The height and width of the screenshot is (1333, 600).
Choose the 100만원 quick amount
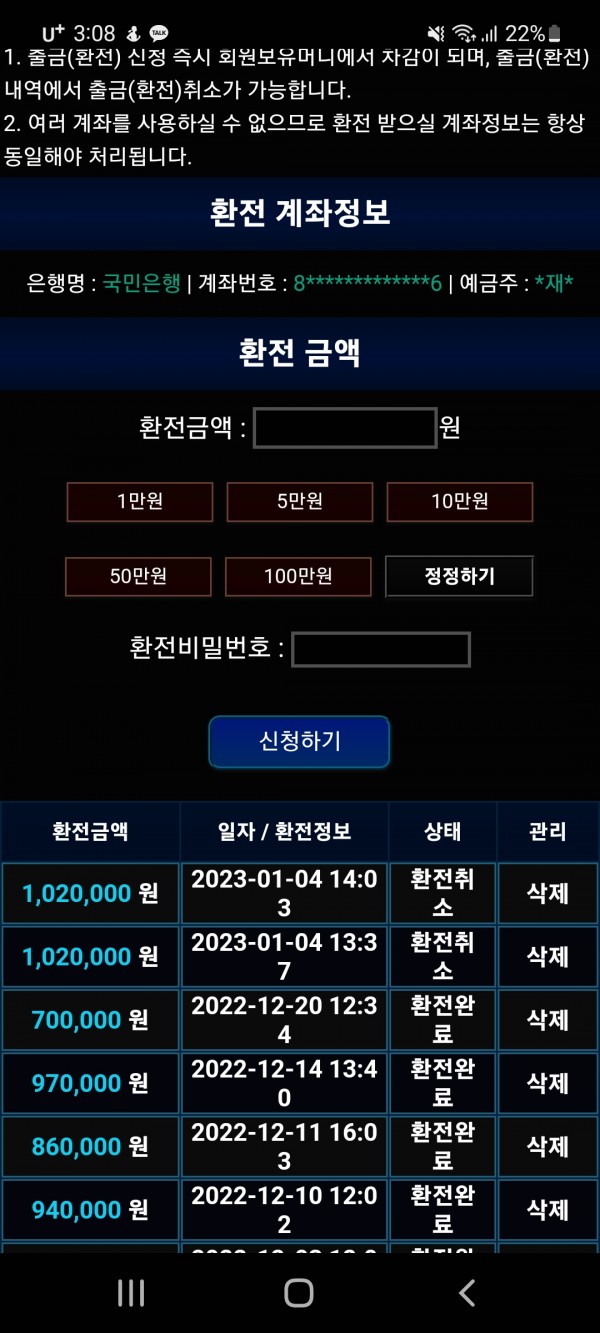[x=298, y=577]
